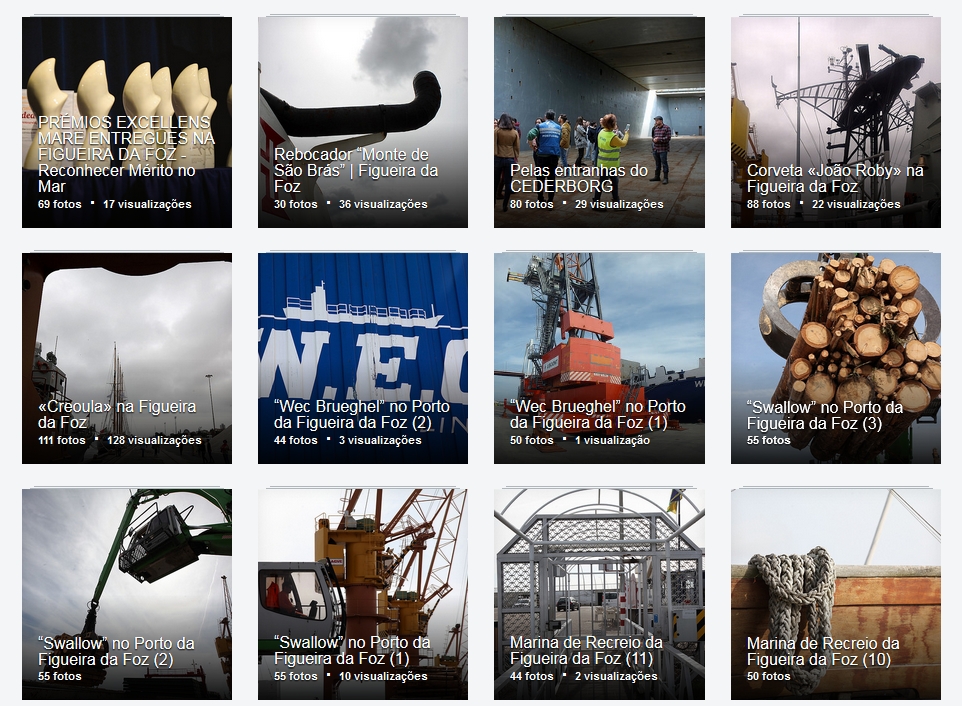Open «Creoula» na Figueira da Foz album

(127, 358)
